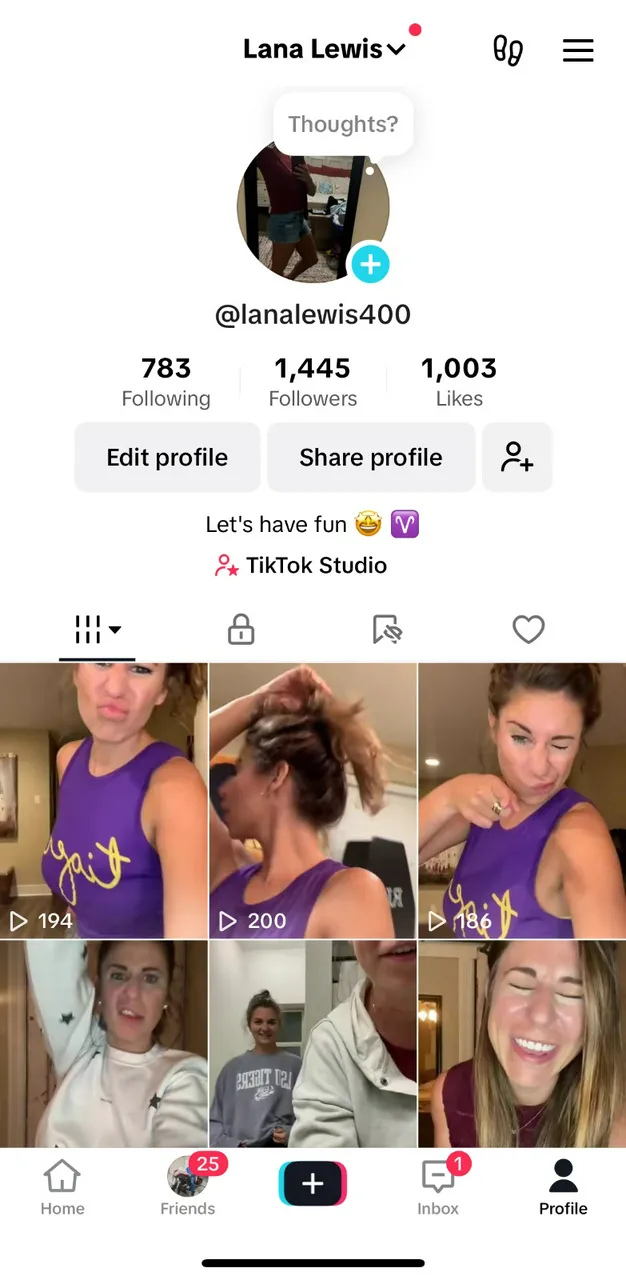Expand the Lana Lewis account switcher

coord(324,49)
